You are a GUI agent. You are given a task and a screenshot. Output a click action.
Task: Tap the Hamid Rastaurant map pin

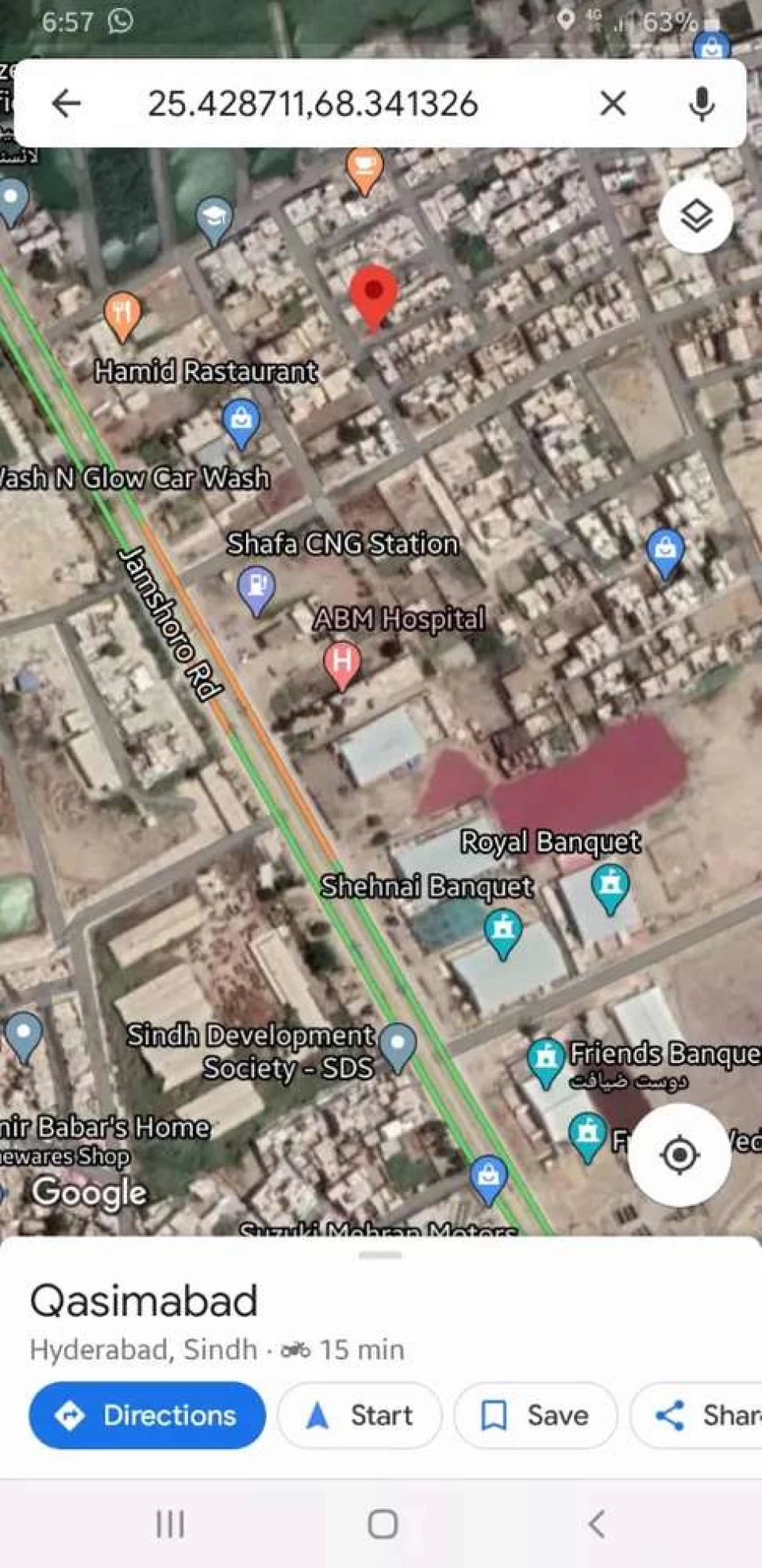click(122, 314)
